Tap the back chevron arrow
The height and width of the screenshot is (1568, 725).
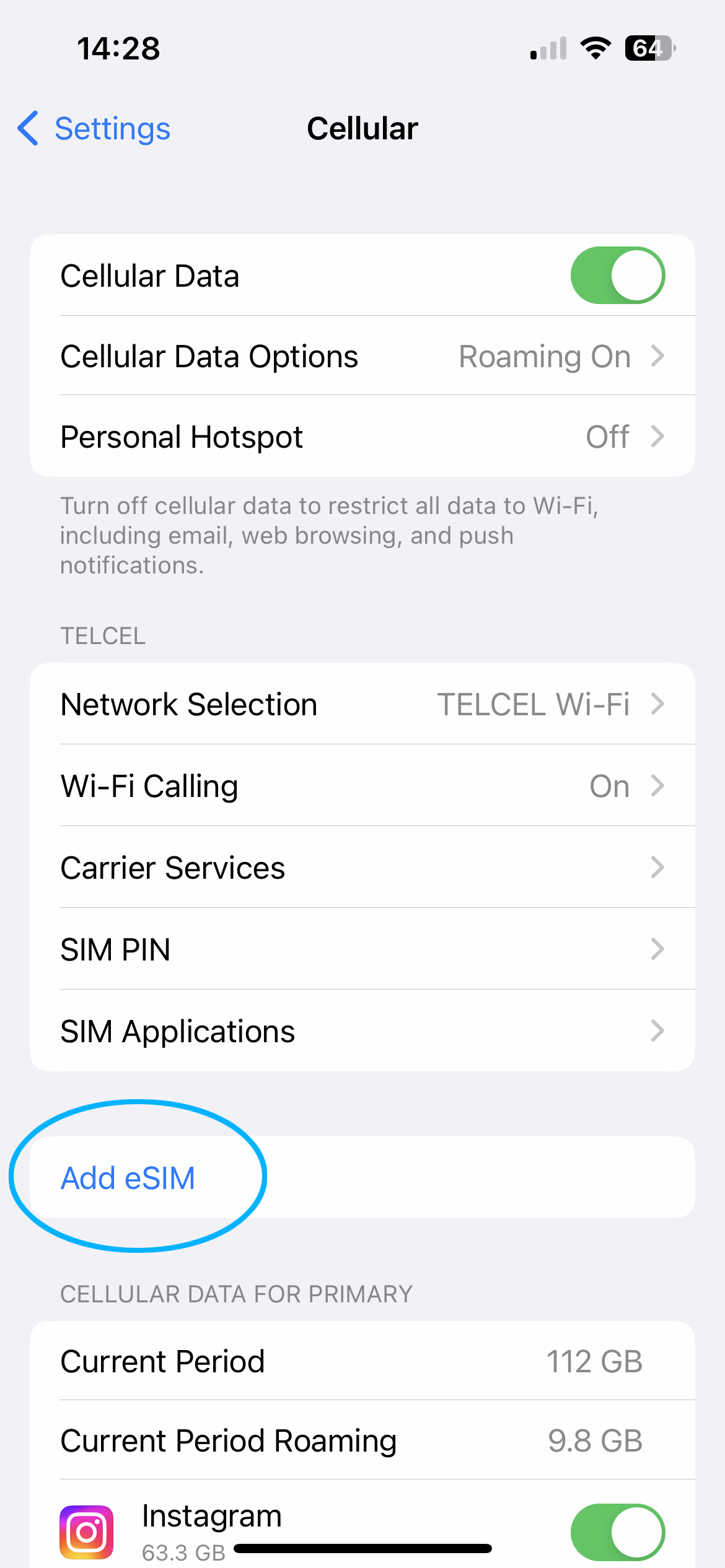coord(28,128)
